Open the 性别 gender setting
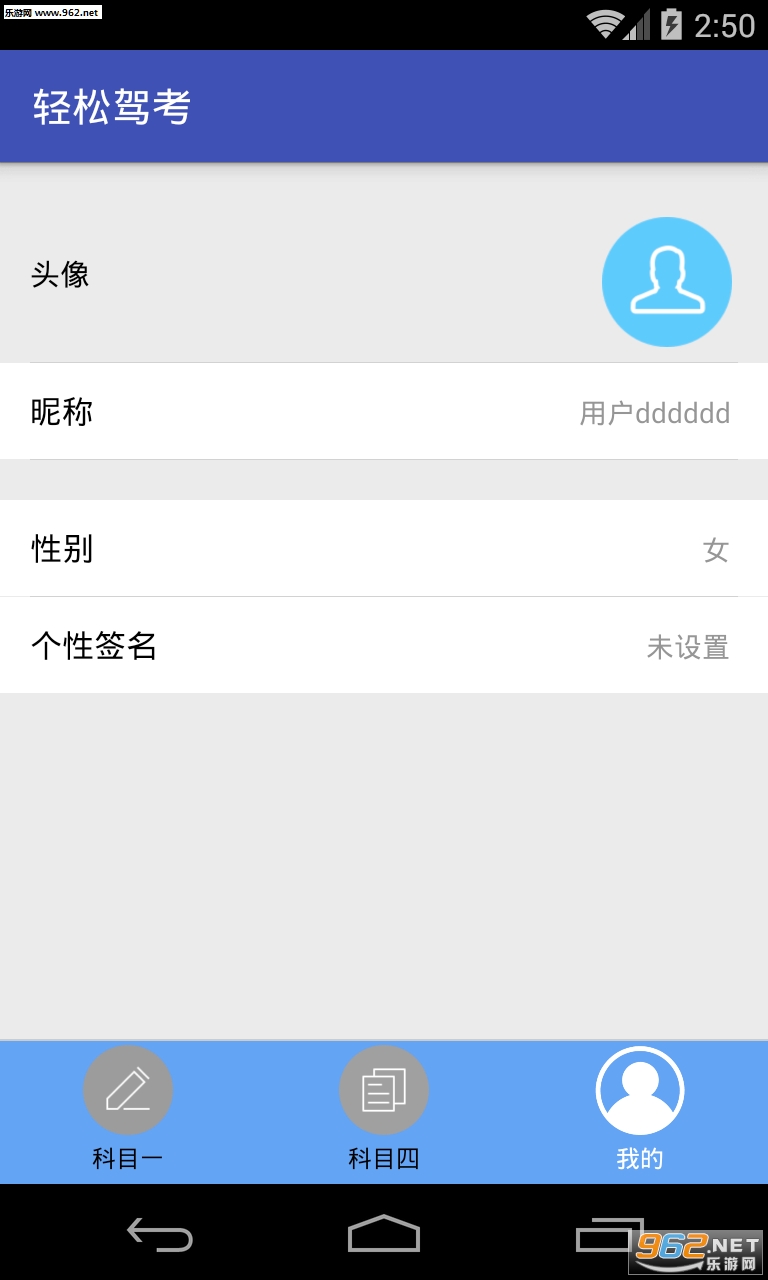768x1280 pixels. click(x=384, y=549)
